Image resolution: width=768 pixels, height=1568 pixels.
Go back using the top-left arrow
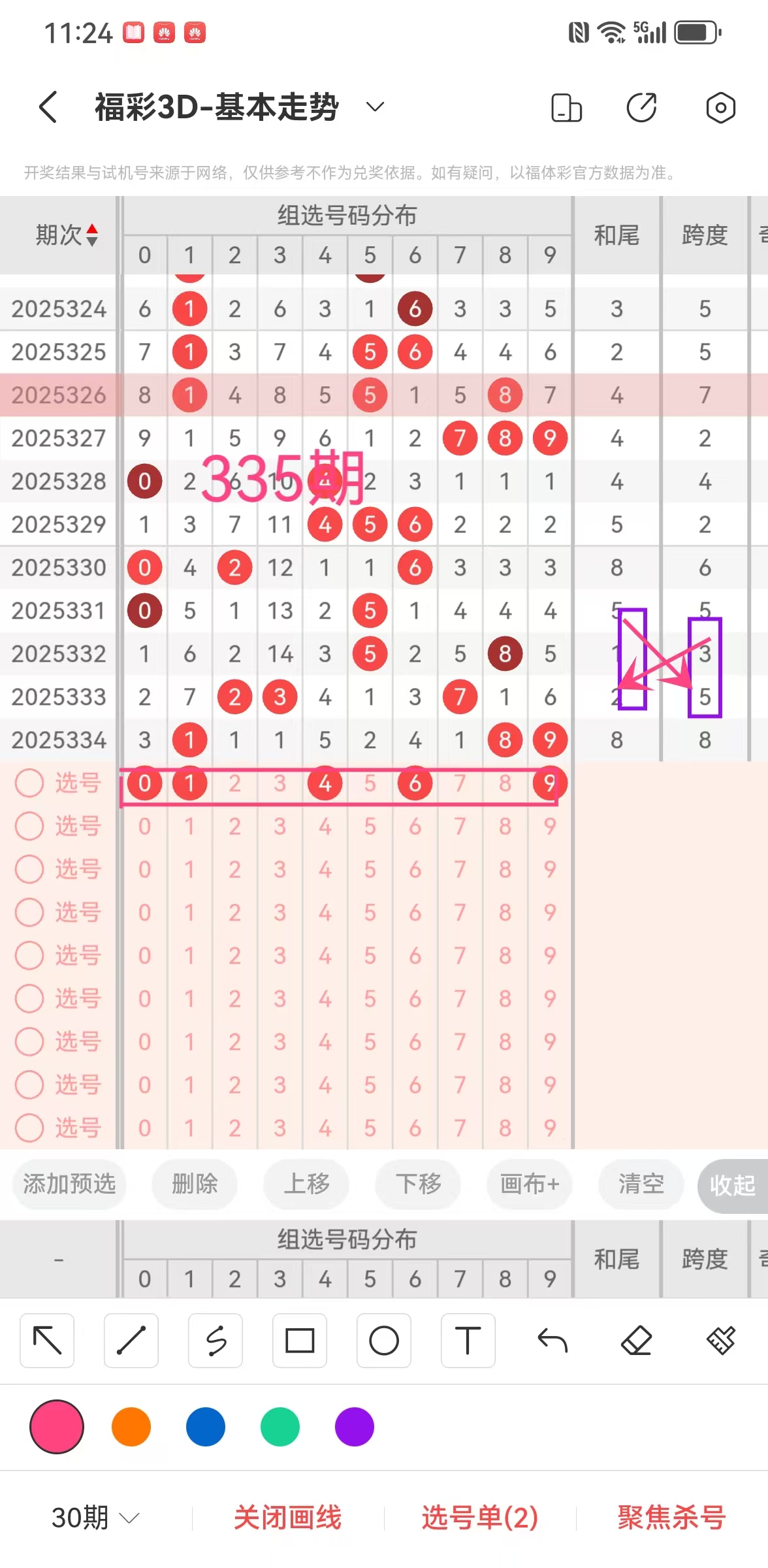point(48,107)
